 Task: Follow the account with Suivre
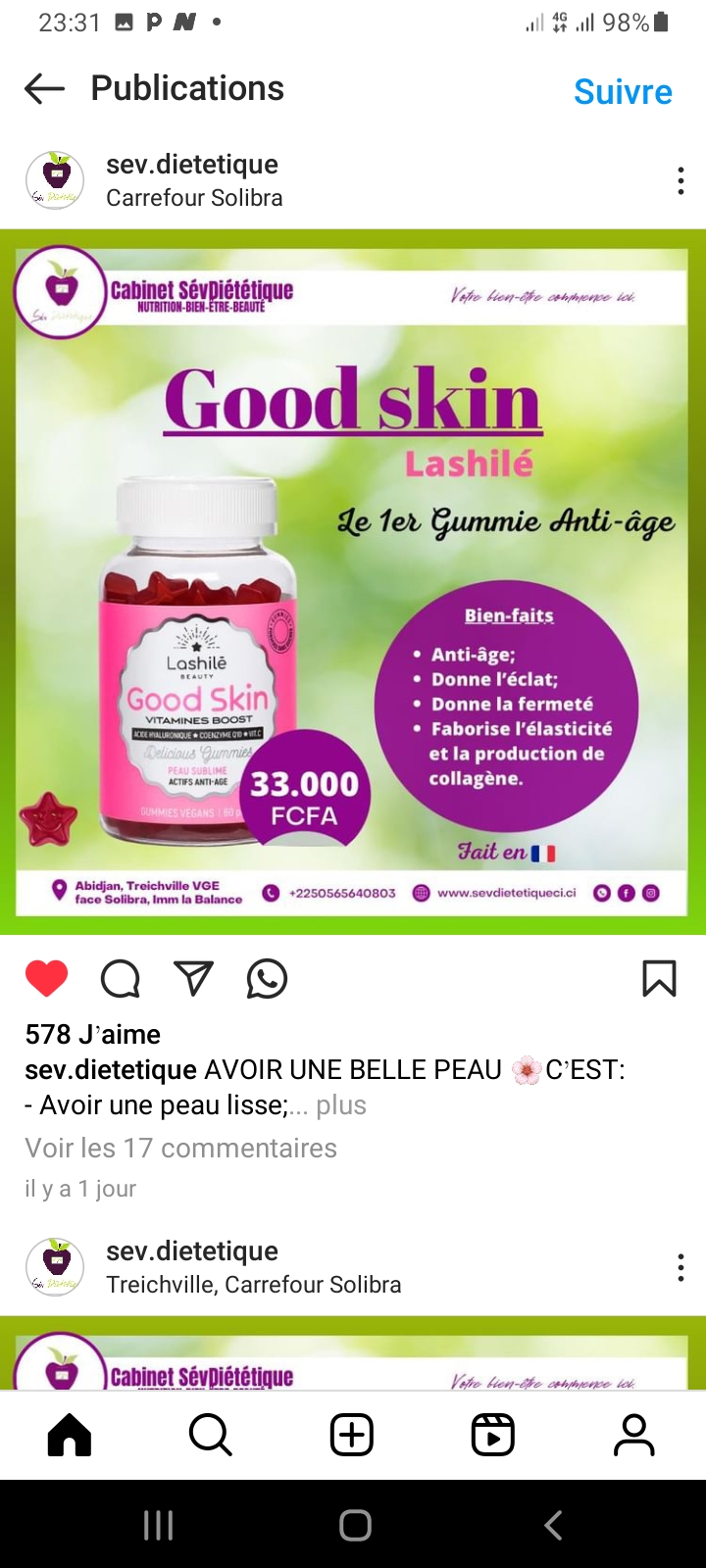pos(623,91)
